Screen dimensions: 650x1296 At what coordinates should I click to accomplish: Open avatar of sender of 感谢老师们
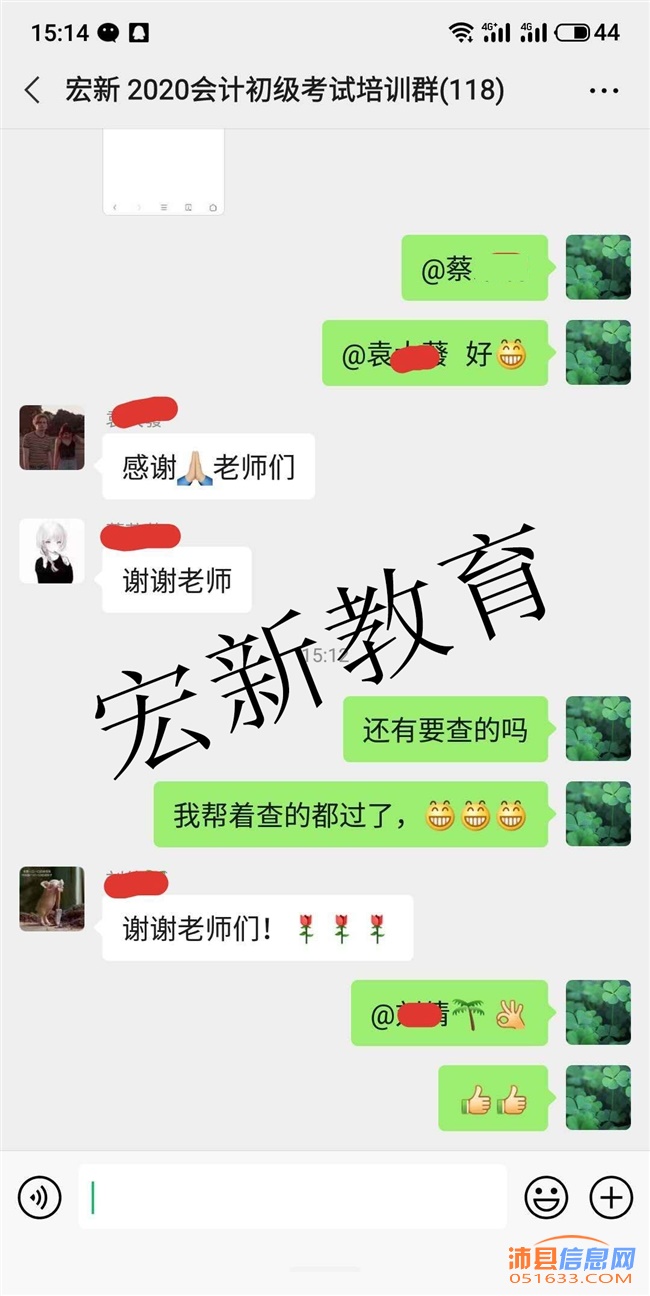point(52,438)
